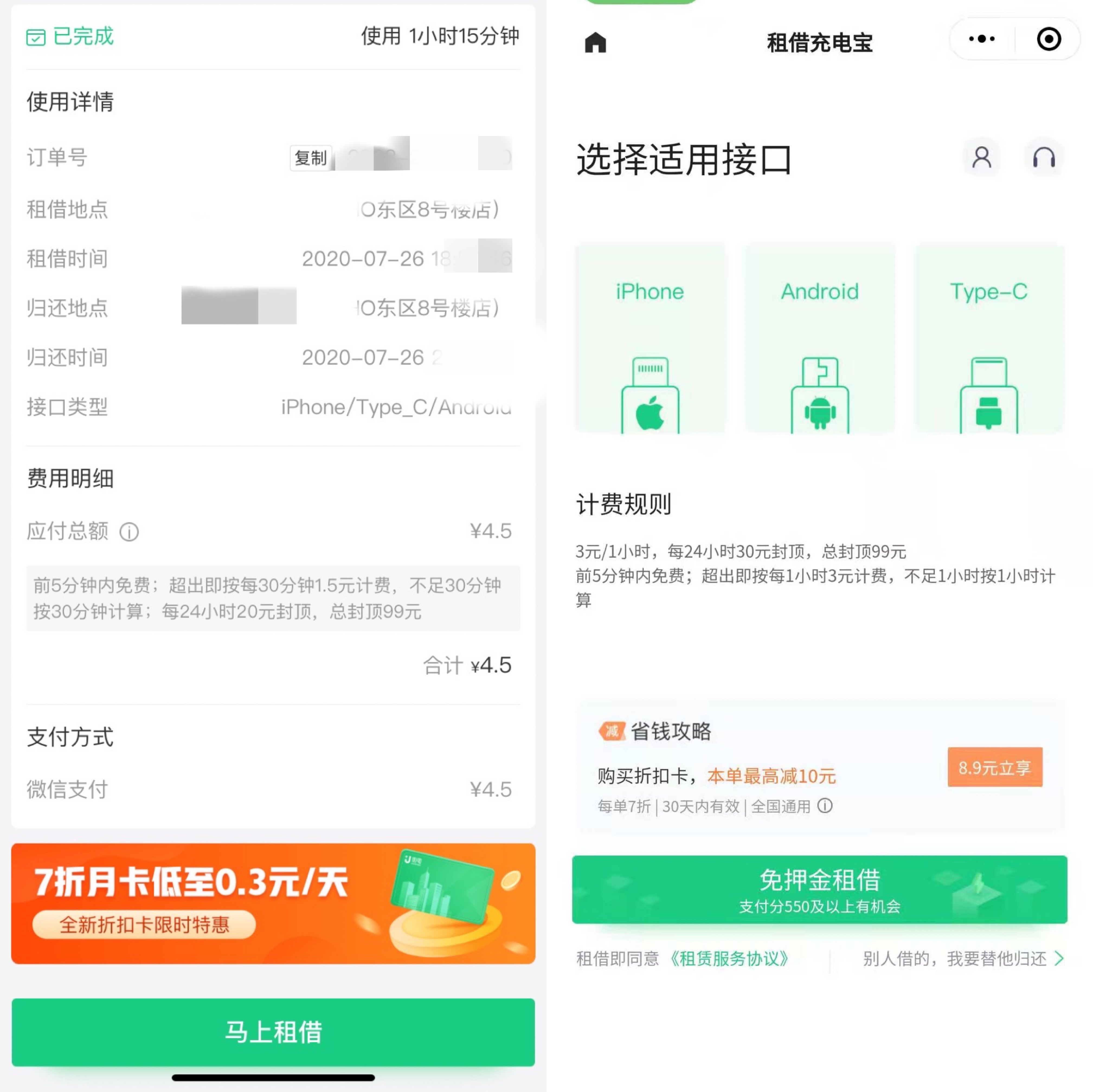Start a deposit-free rental with 免押金租借
The image size is (1093, 1092).
click(819, 889)
